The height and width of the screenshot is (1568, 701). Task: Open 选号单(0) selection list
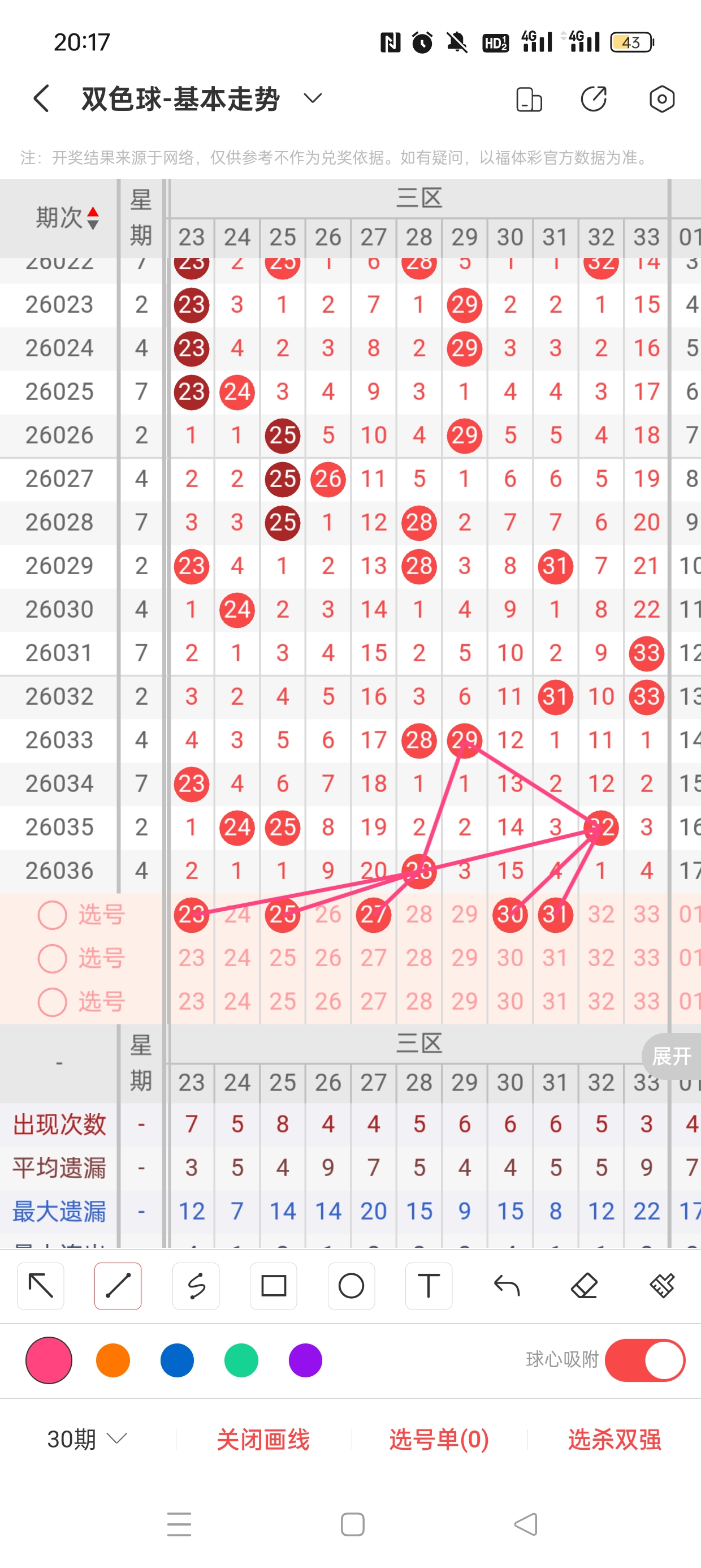coord(439,1440)
